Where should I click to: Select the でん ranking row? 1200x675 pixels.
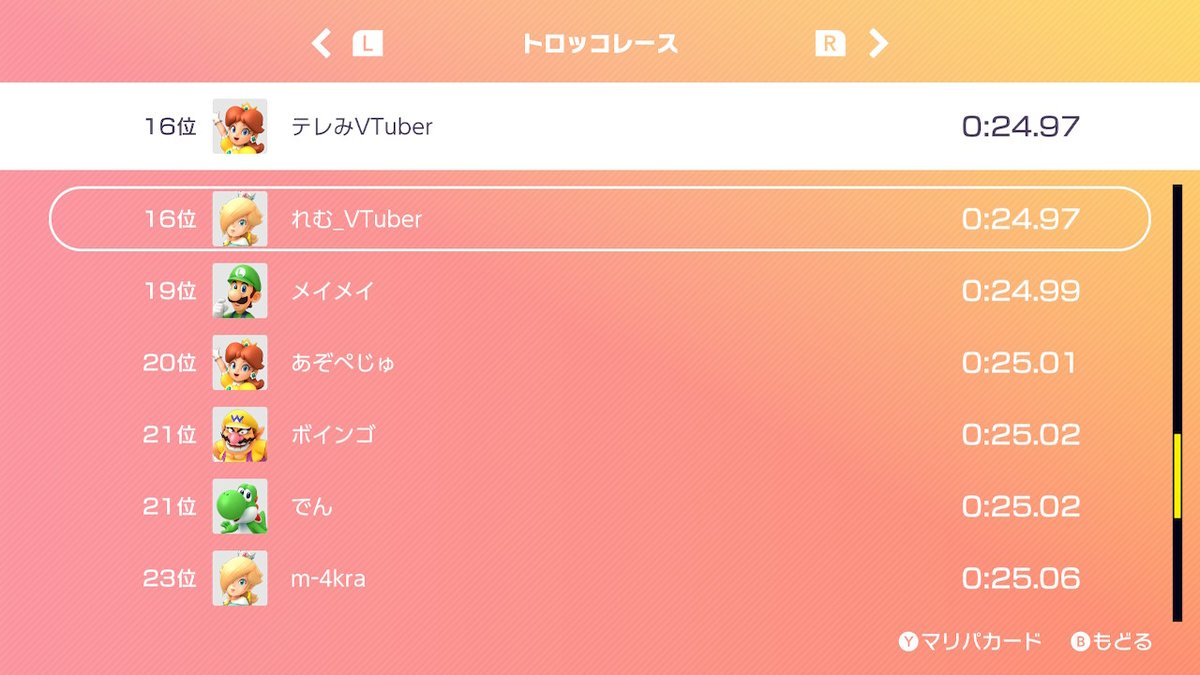click(599, 507)
